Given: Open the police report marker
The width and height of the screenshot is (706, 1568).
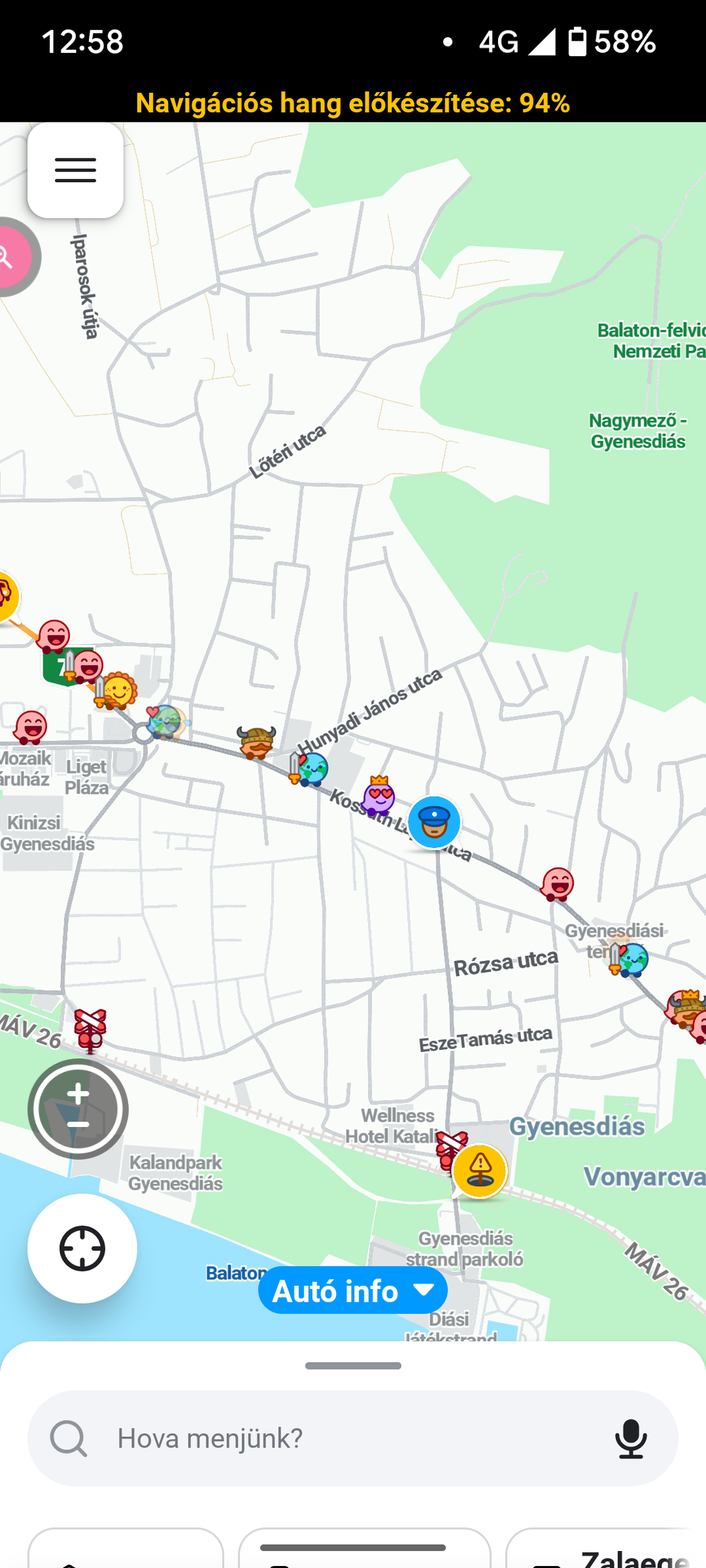Looking at the screenshot, I should pyautogui.click(x=434, y=822).
